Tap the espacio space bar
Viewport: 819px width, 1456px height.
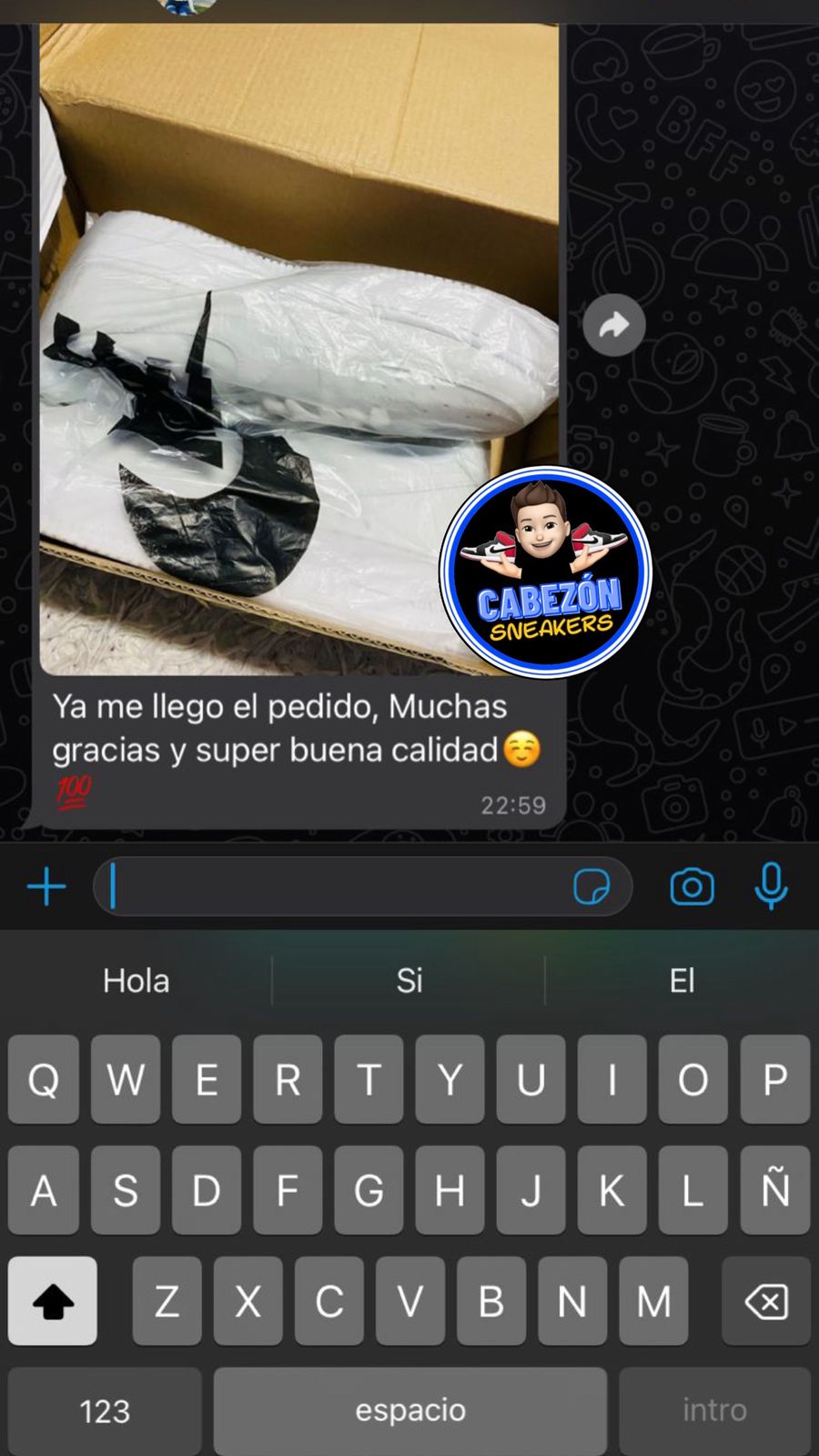click(410, 1410)
